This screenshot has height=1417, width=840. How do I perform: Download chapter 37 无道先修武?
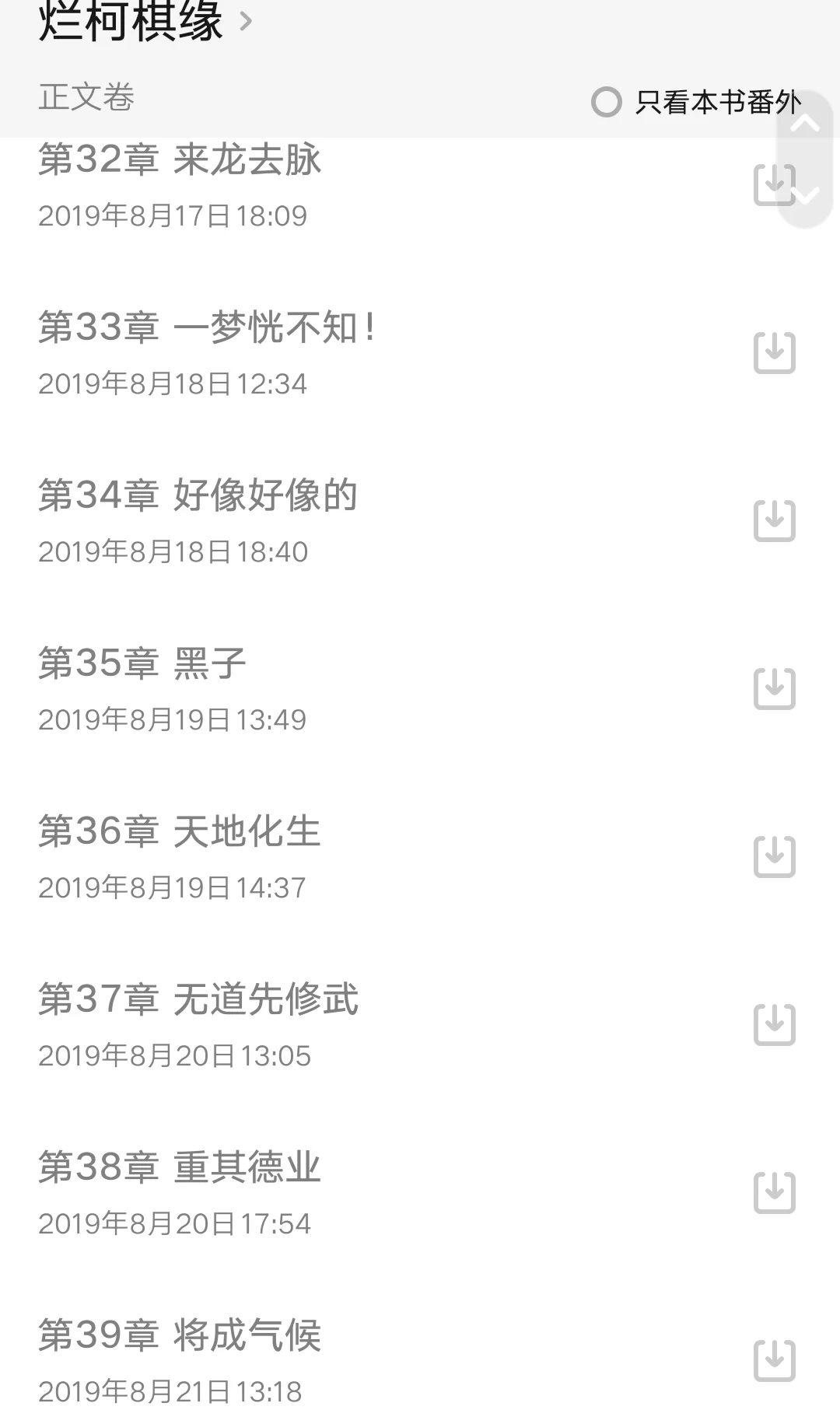tap(775, 1025)
